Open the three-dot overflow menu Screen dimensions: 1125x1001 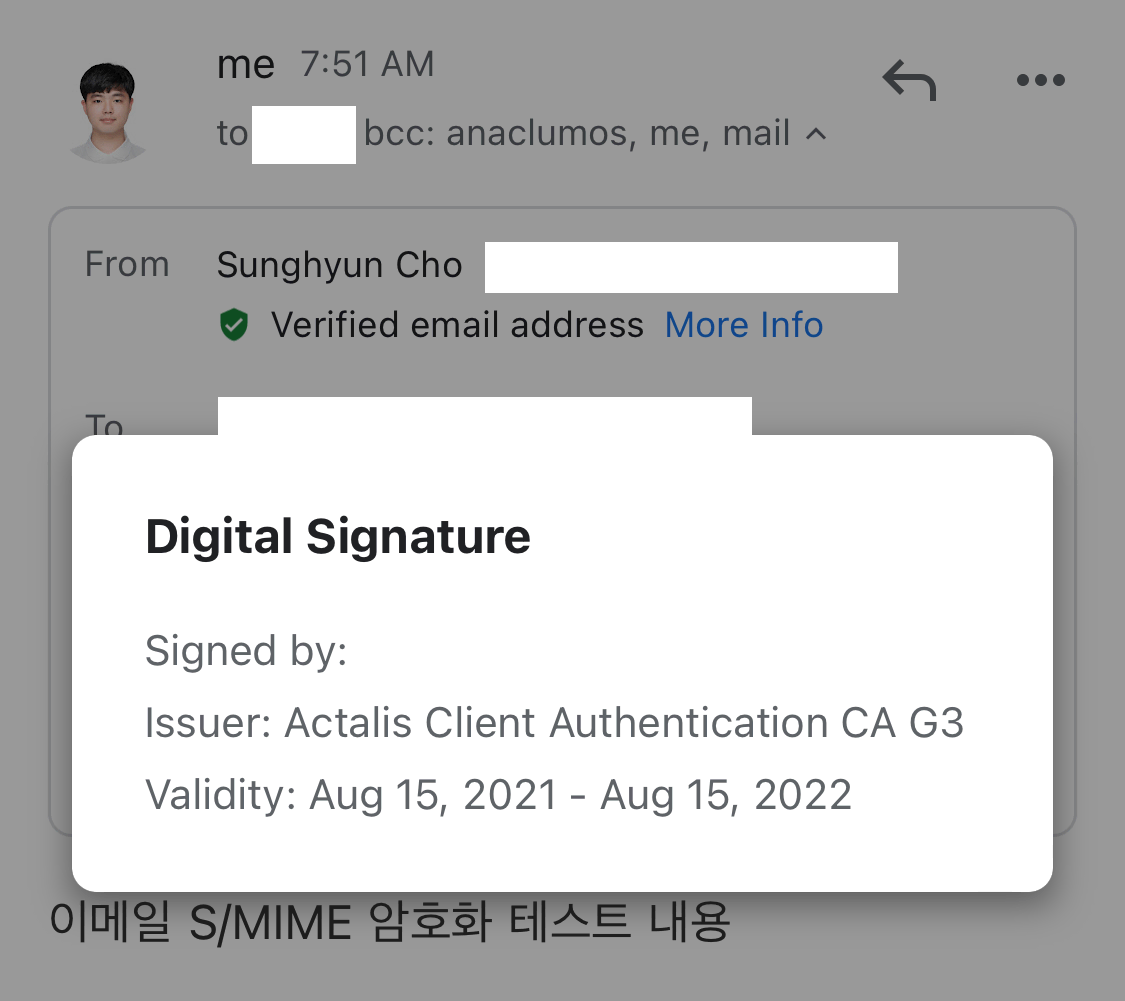pyautogui.click(x=1040, y=80)
